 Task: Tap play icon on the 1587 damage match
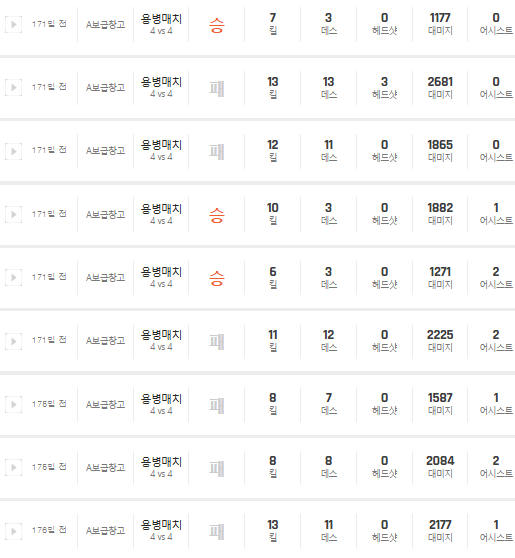(14, 405)
